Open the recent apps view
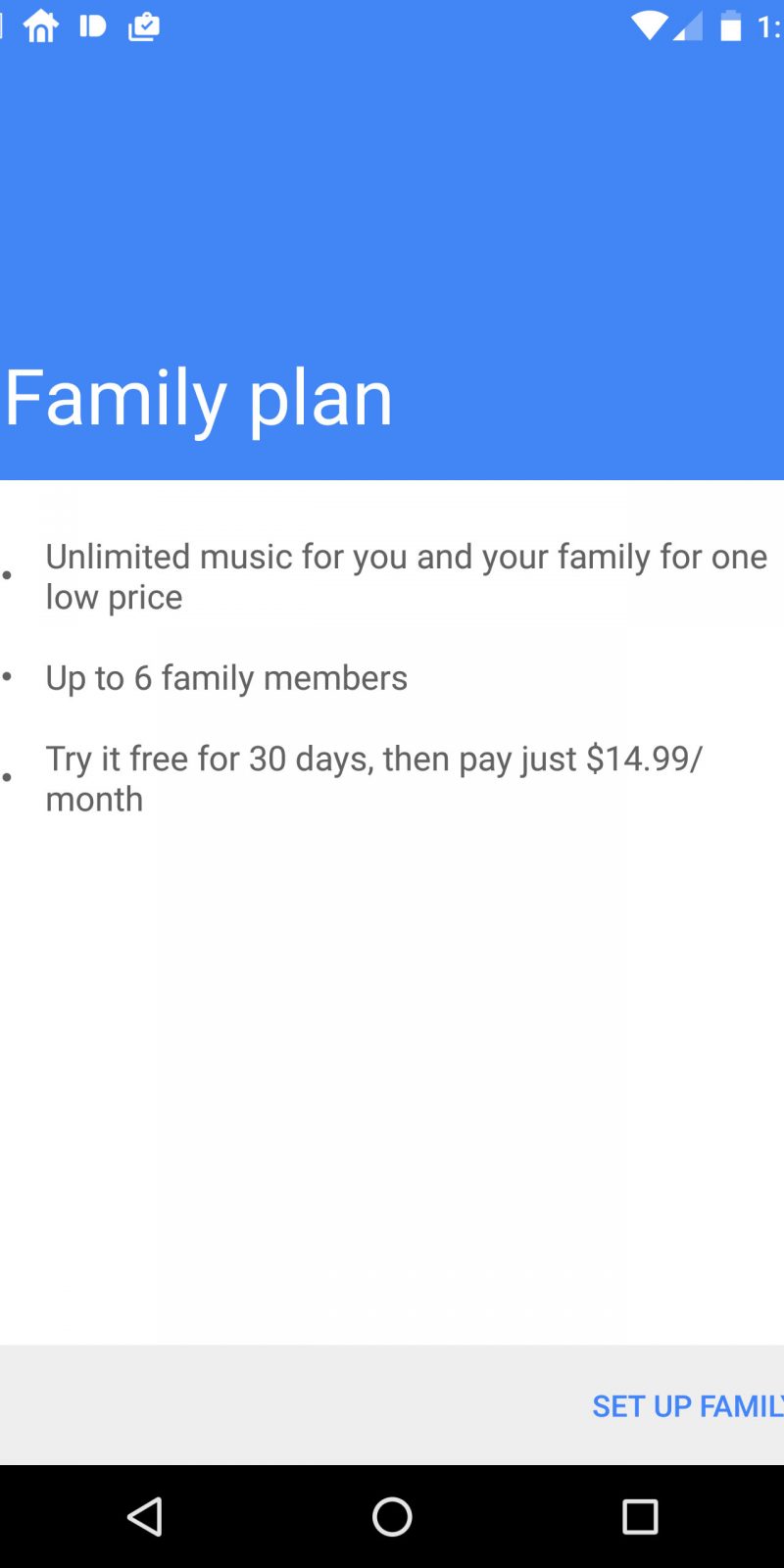The width and height of the screenshot is (784, 1568). pos(640,1516)
